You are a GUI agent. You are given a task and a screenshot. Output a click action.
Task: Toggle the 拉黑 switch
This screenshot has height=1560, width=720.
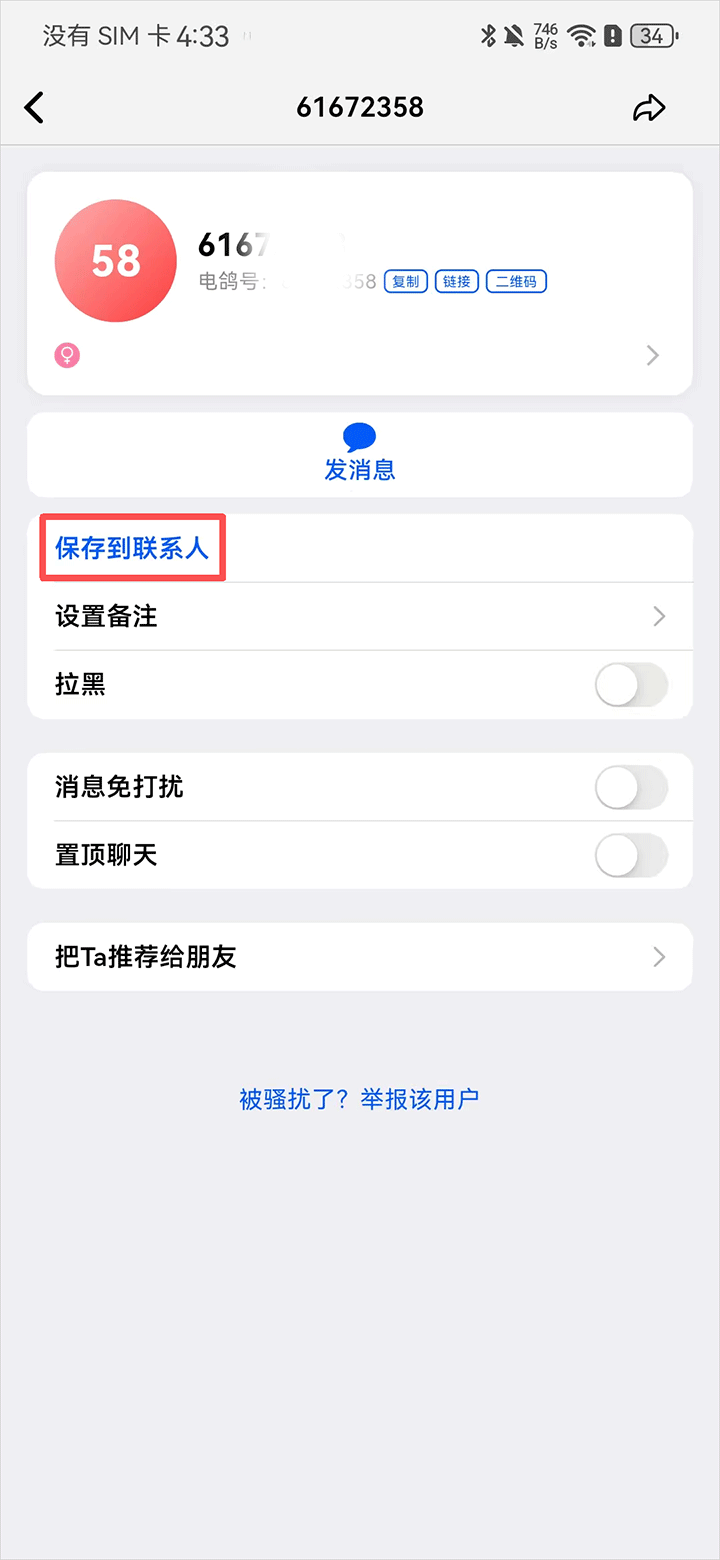(x=631, y=686)
